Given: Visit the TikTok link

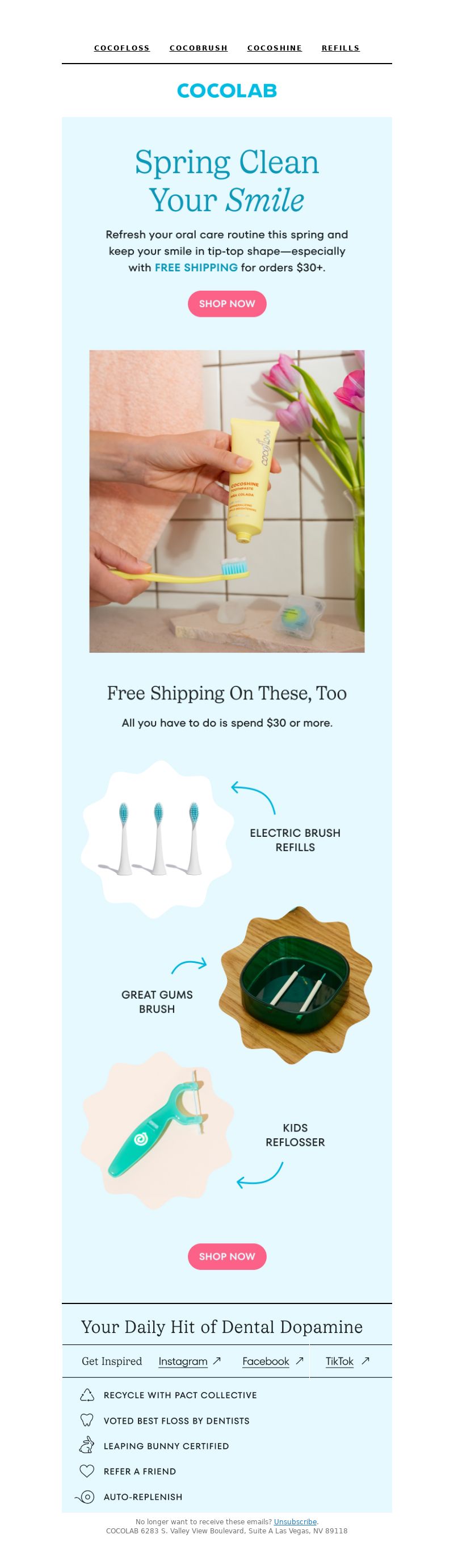Looking at the screenshot, I should click(339, 1361).
